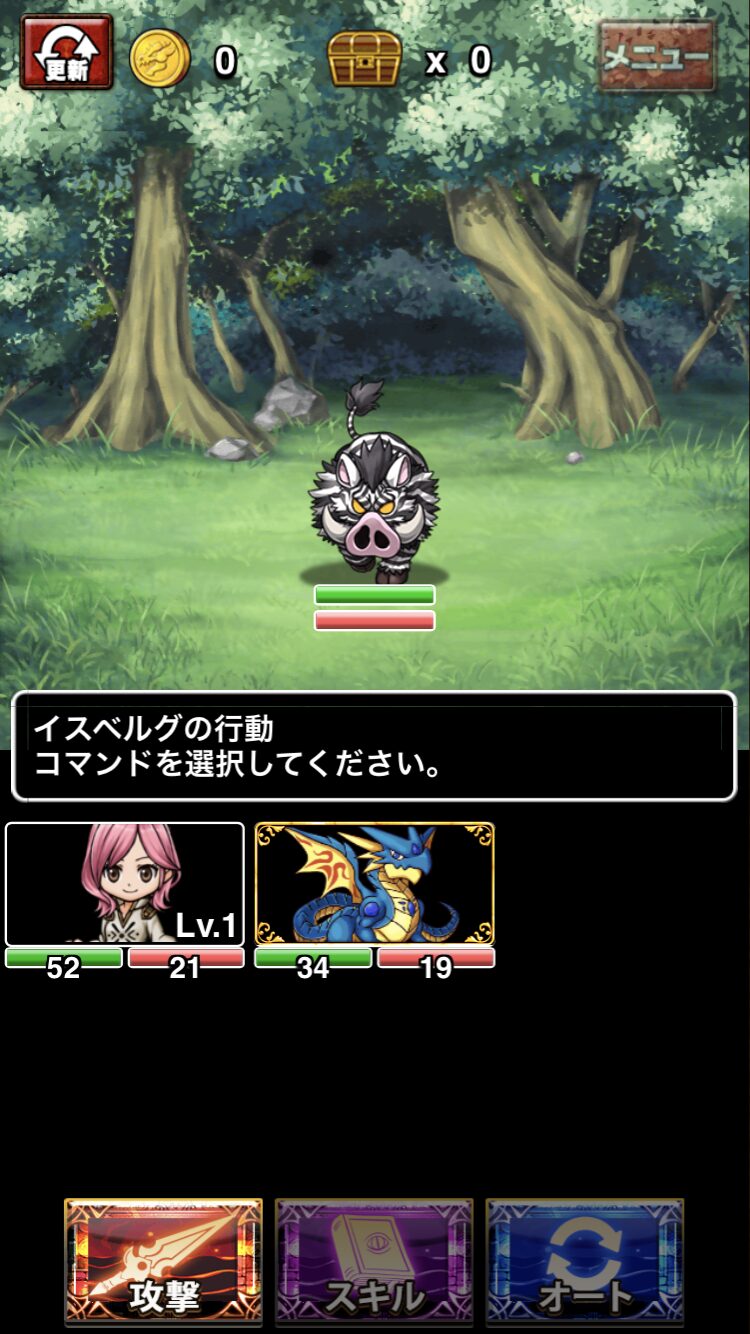Viewport: 750px width, 1334px height.
Task: Select the pink-haired Lv.1 character card
Action: [x=125, y=884]
